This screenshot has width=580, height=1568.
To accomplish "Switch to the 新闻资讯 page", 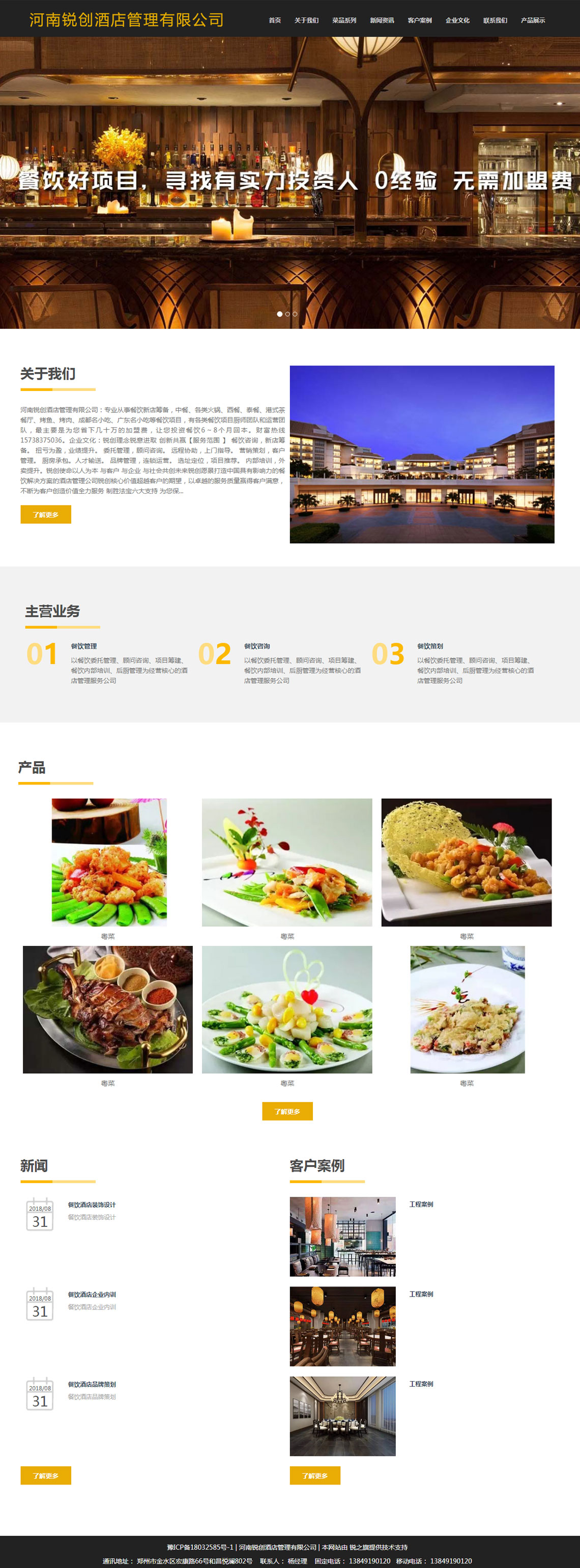I will point(382,20).
